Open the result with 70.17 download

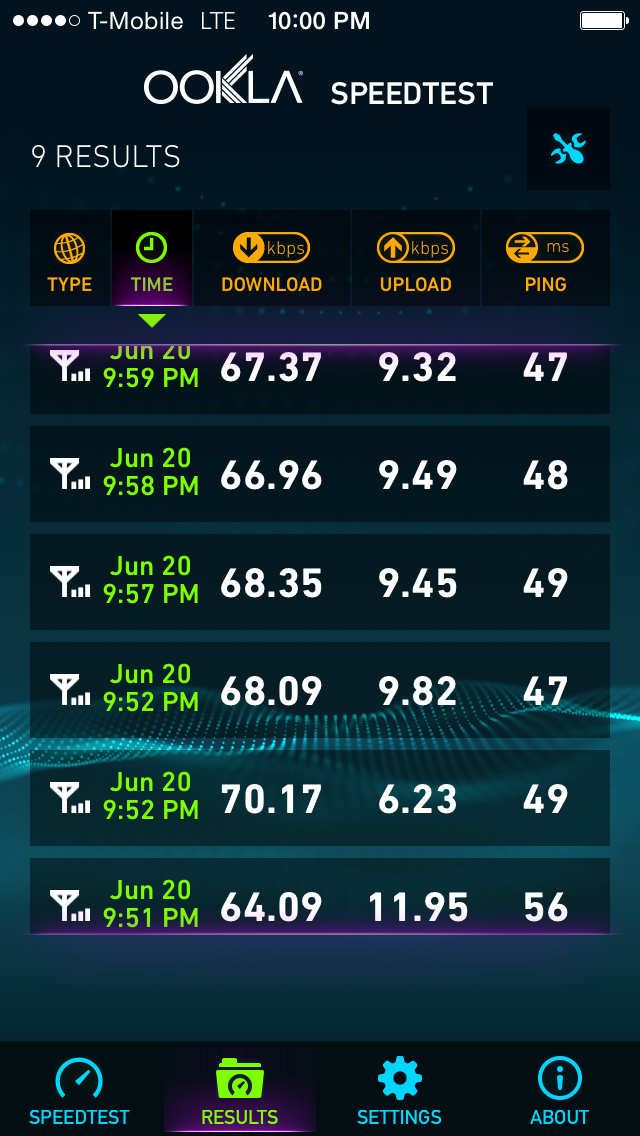pos(320,798)
